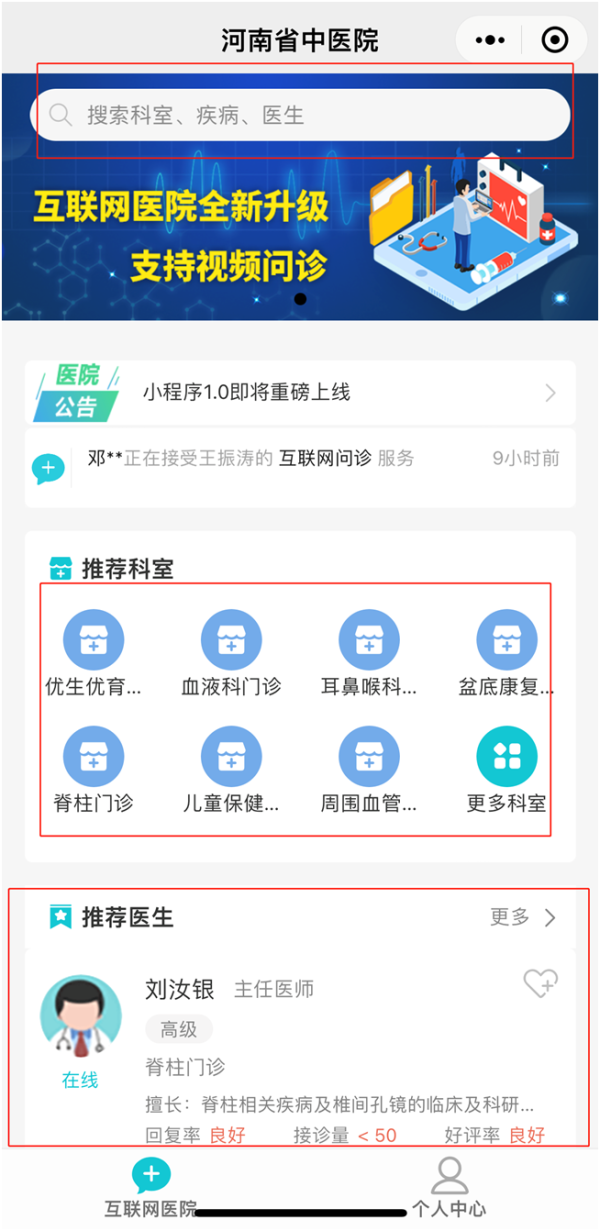Tap the search box for departments, diseases, doctors
Viewport: 600px width, 1231px height.
pyautogui.click(x=300, y=115)
